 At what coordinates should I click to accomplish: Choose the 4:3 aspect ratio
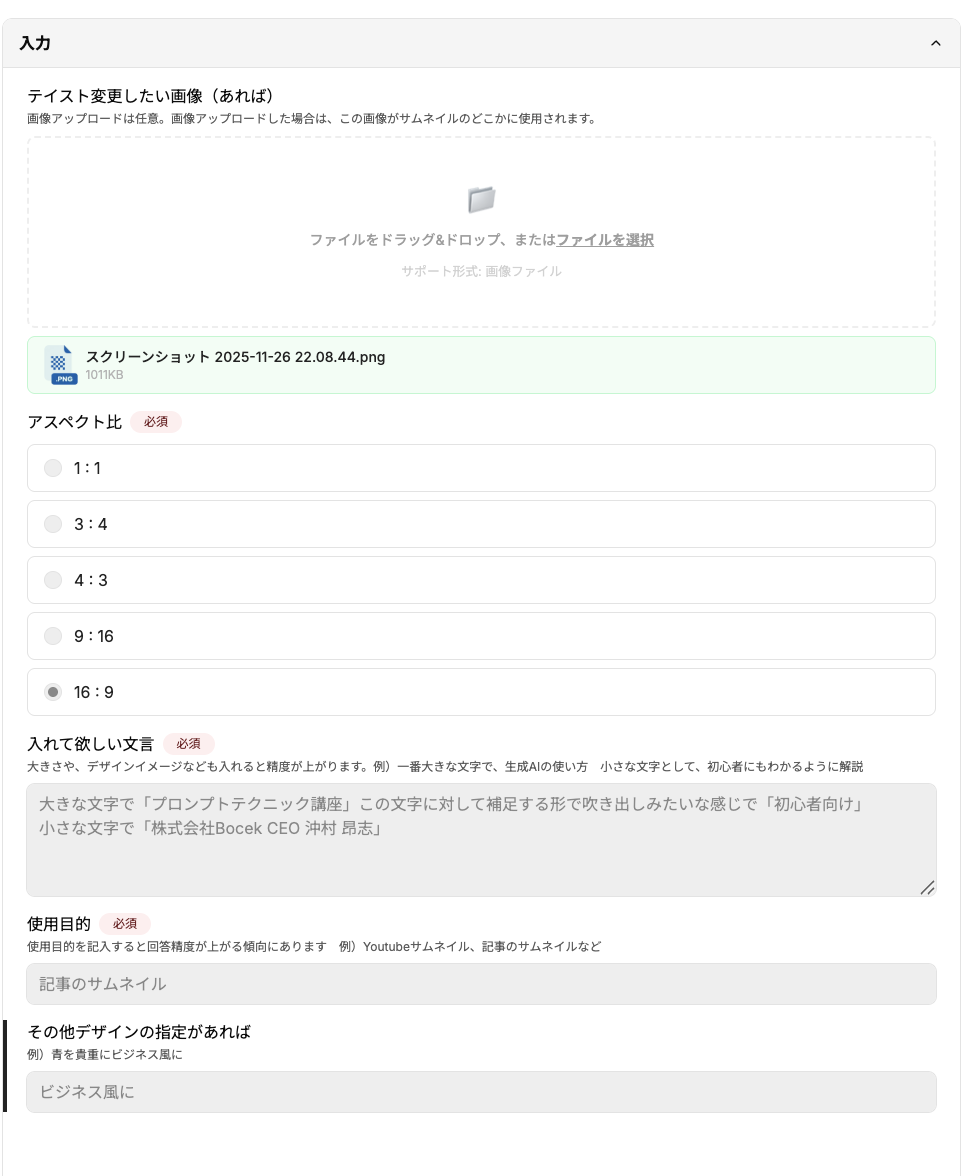[x=53, y=580]
